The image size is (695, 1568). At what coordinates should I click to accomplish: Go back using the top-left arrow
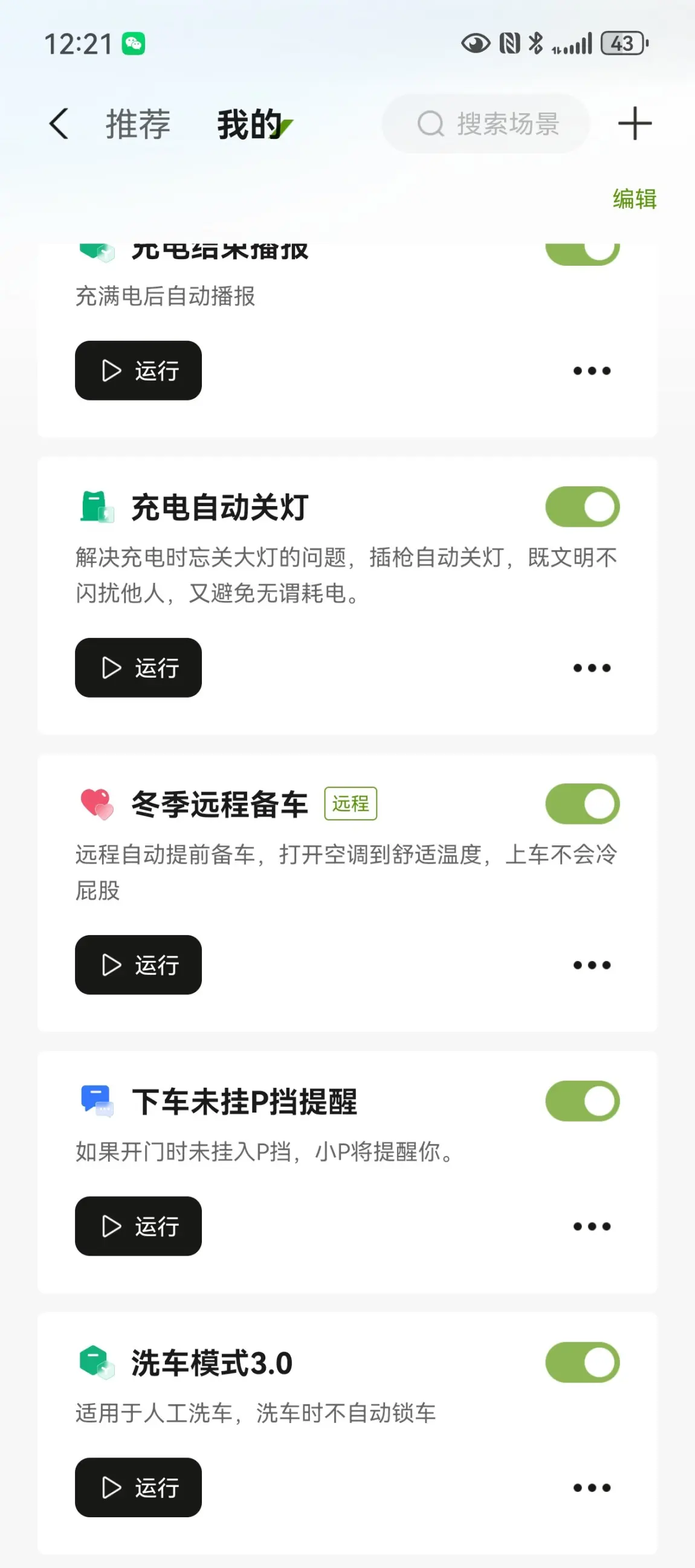[59, 124]
